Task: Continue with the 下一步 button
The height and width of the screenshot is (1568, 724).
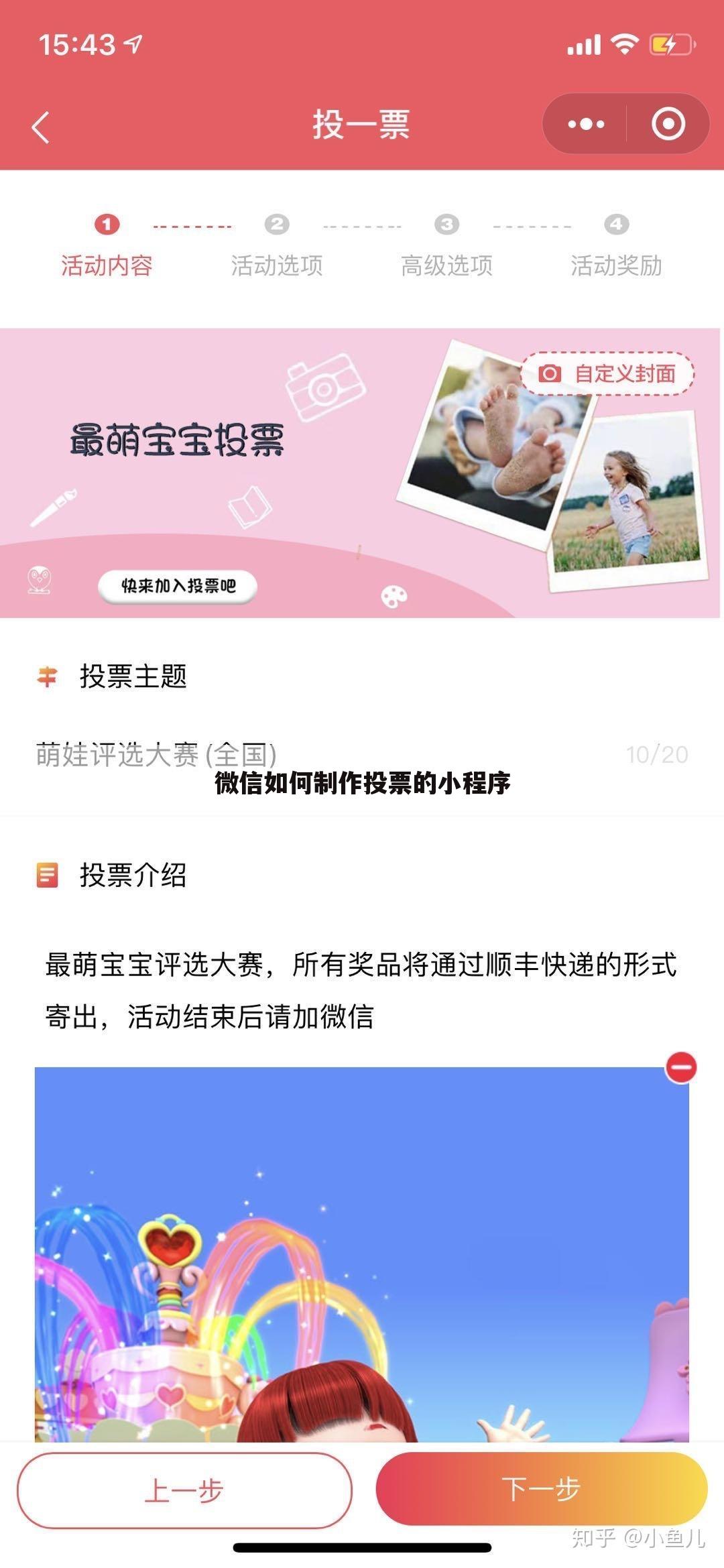Action: [541, 1488]
